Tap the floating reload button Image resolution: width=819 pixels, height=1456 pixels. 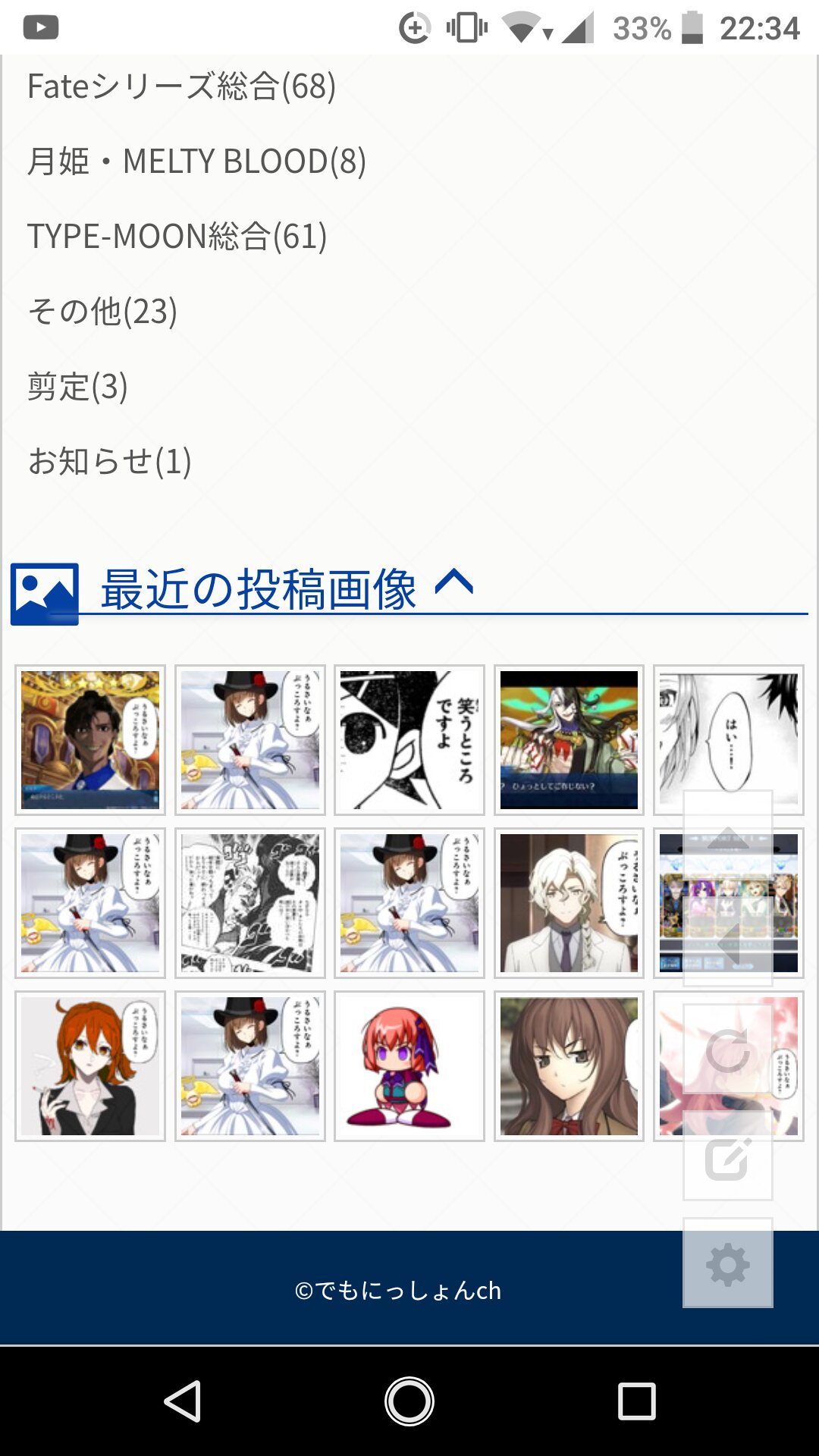pos(728,1050)
